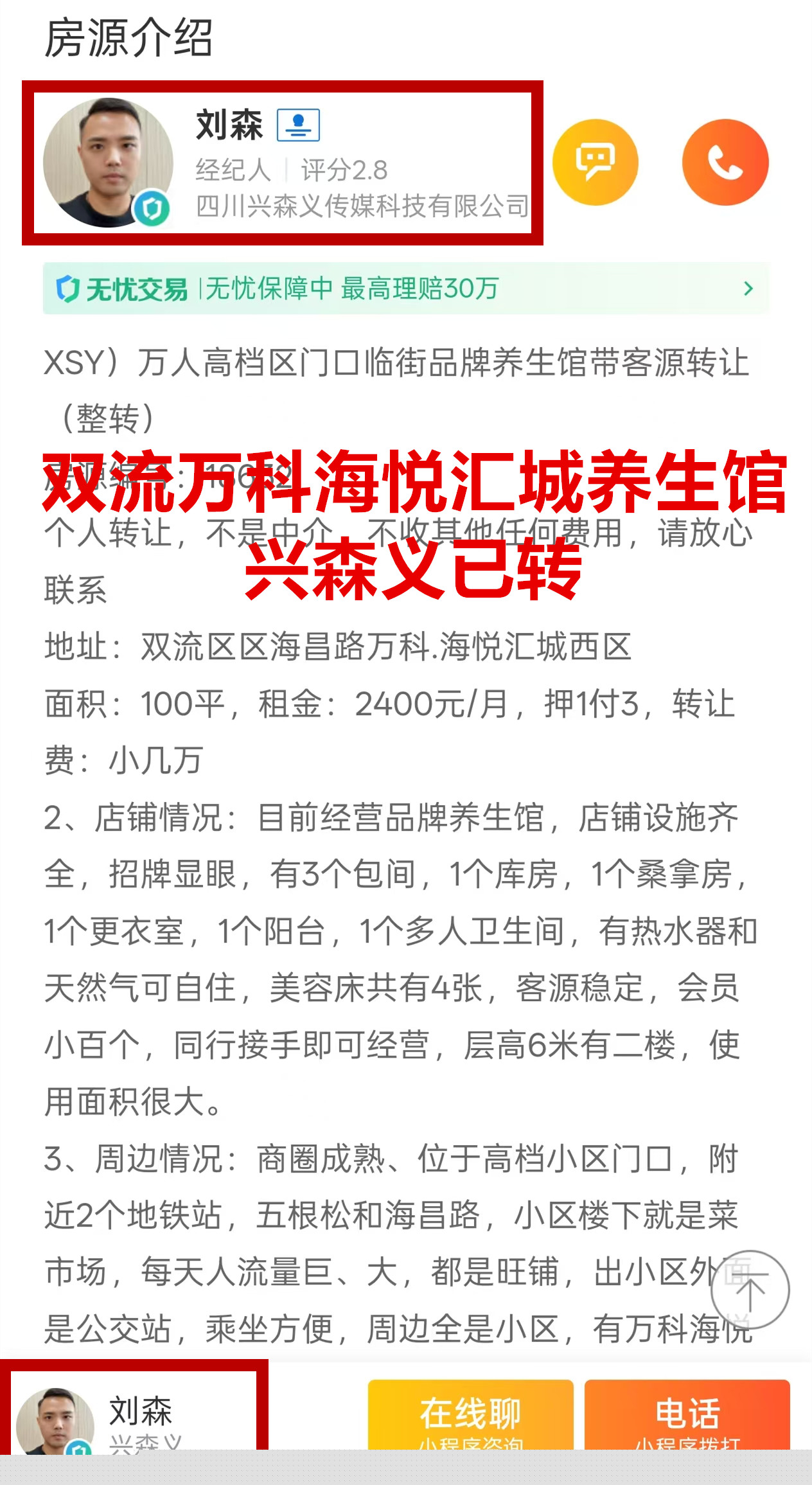812x1485 pixels.
Task: Open the 无忧交易 guarantee banner
Action: pos(406,289)
